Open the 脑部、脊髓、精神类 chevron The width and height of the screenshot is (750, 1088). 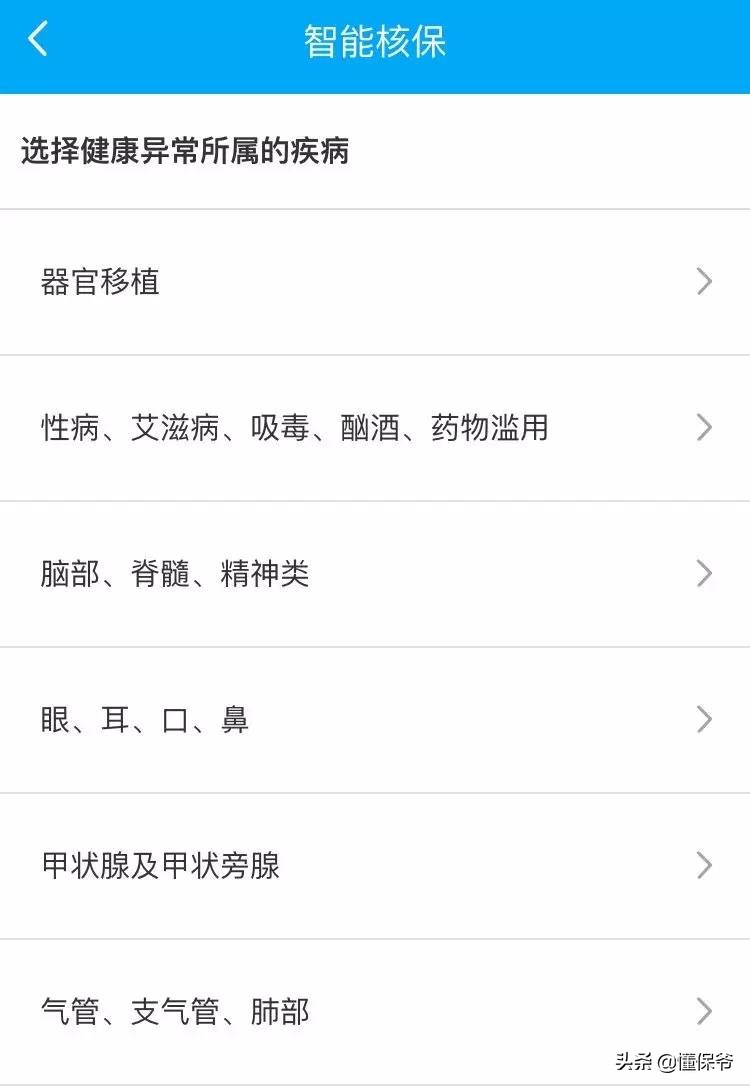coord(705,574)
